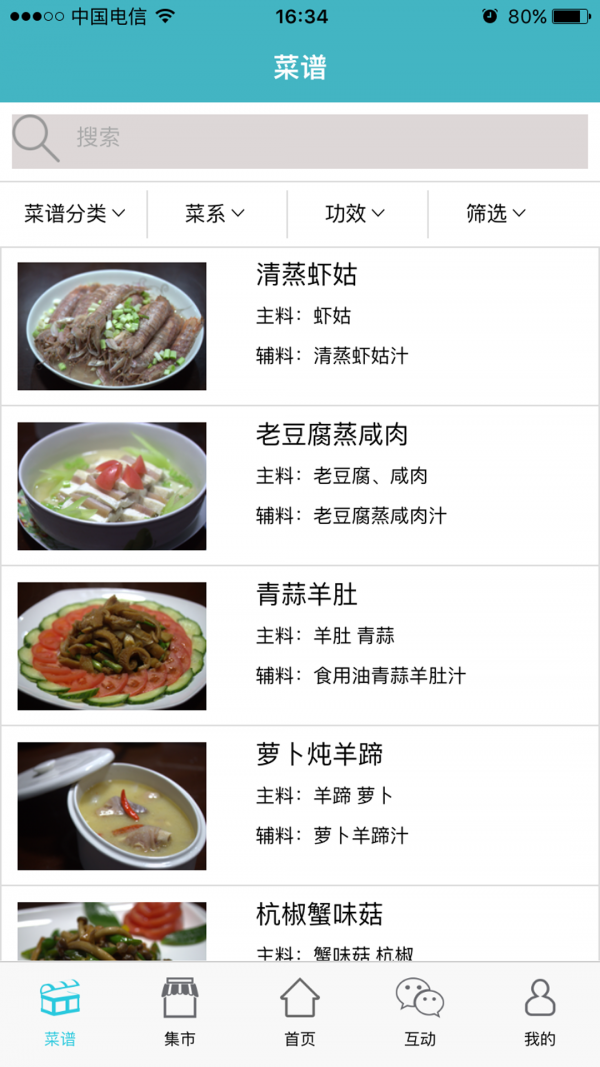Select the 菜谱 tab
This screenshot has width=600, height=1067.
coord(60,1012)
